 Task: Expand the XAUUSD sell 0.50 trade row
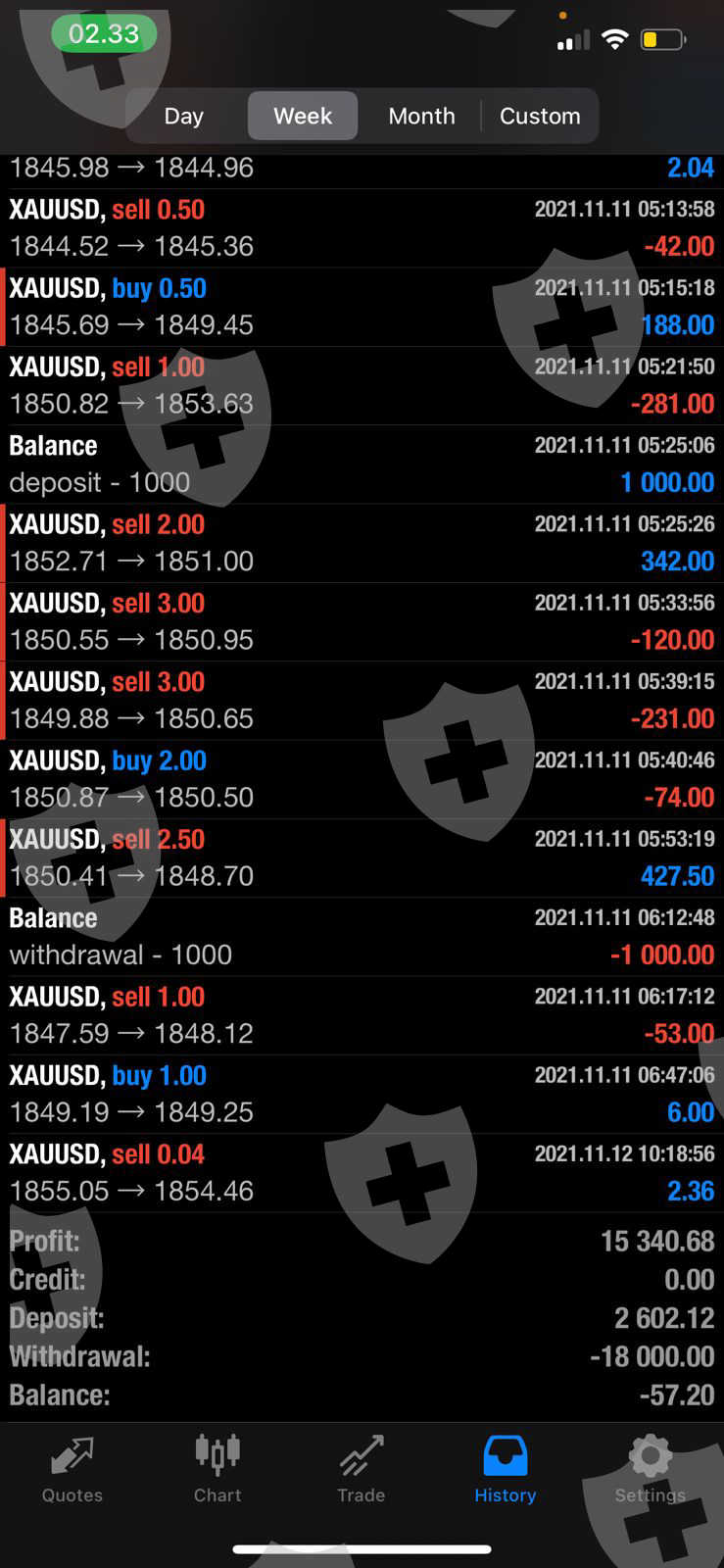(x=362, y=227)
